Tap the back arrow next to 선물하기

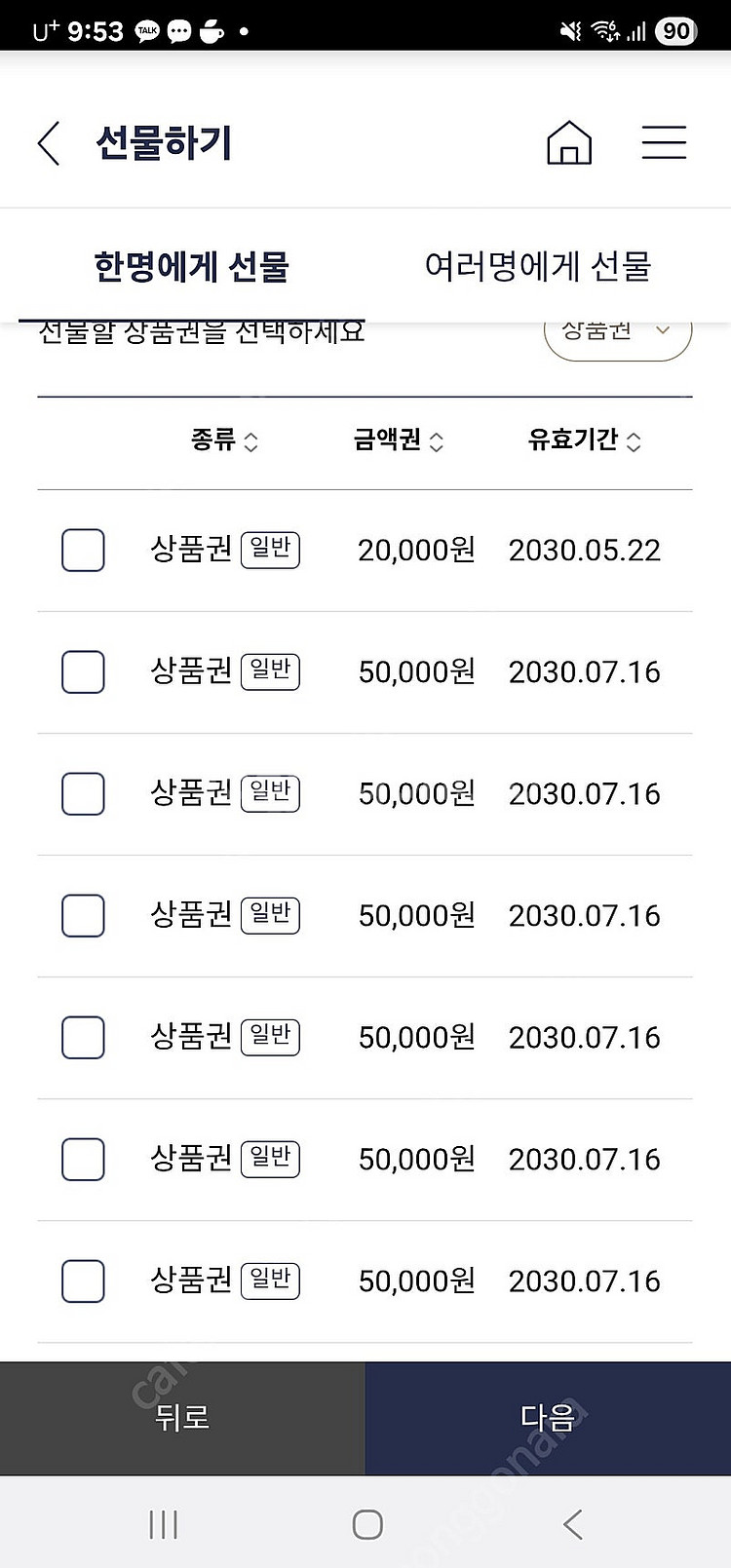pyautogui.click(x=48, y=142)
